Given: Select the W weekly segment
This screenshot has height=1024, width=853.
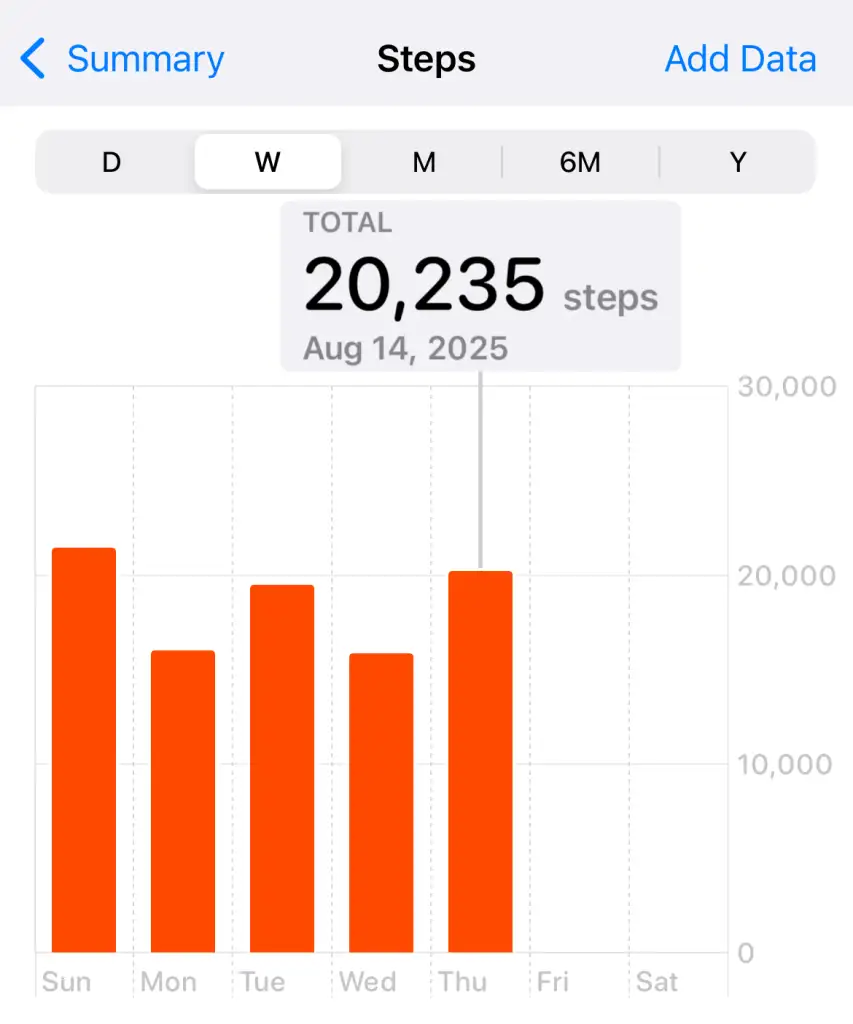Looking at the screenshot, I should [x=267, y=162].
